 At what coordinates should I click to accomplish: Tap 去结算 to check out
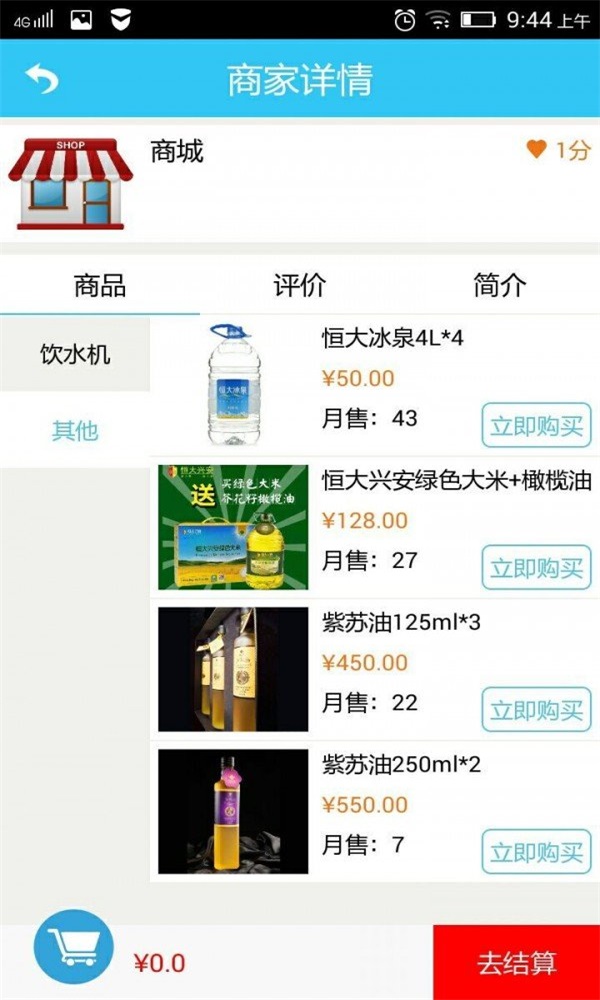pos(516,963)
